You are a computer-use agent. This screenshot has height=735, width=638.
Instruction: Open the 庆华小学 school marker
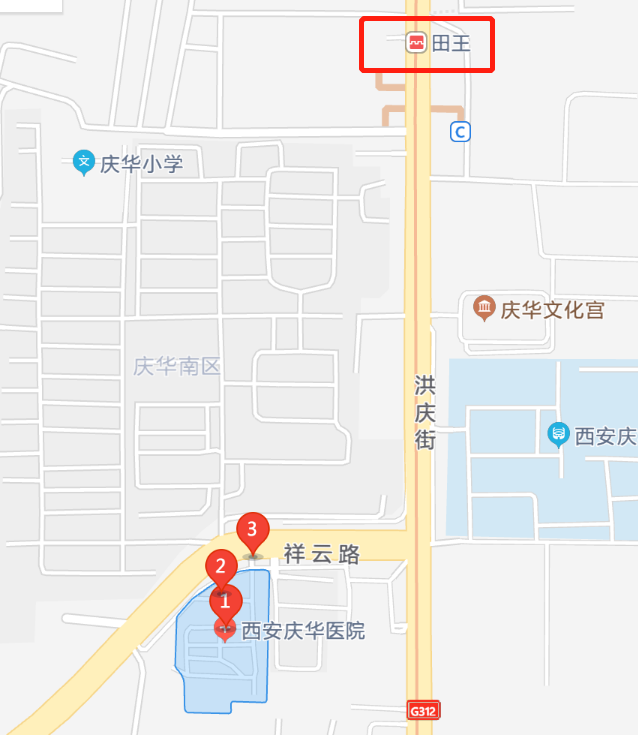click(x=85, y=161)
